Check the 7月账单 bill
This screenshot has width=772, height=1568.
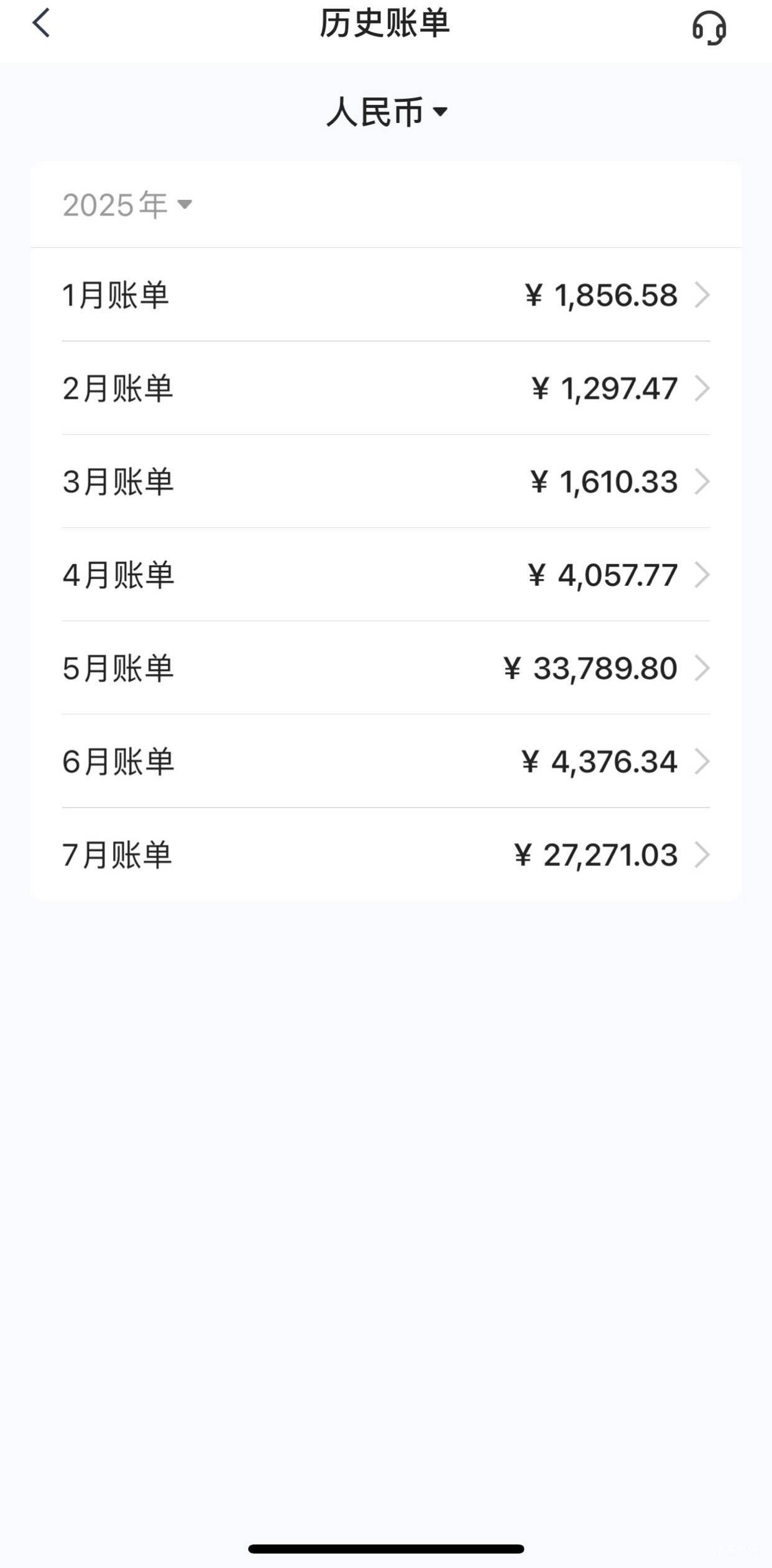click(x=386, y=855)
